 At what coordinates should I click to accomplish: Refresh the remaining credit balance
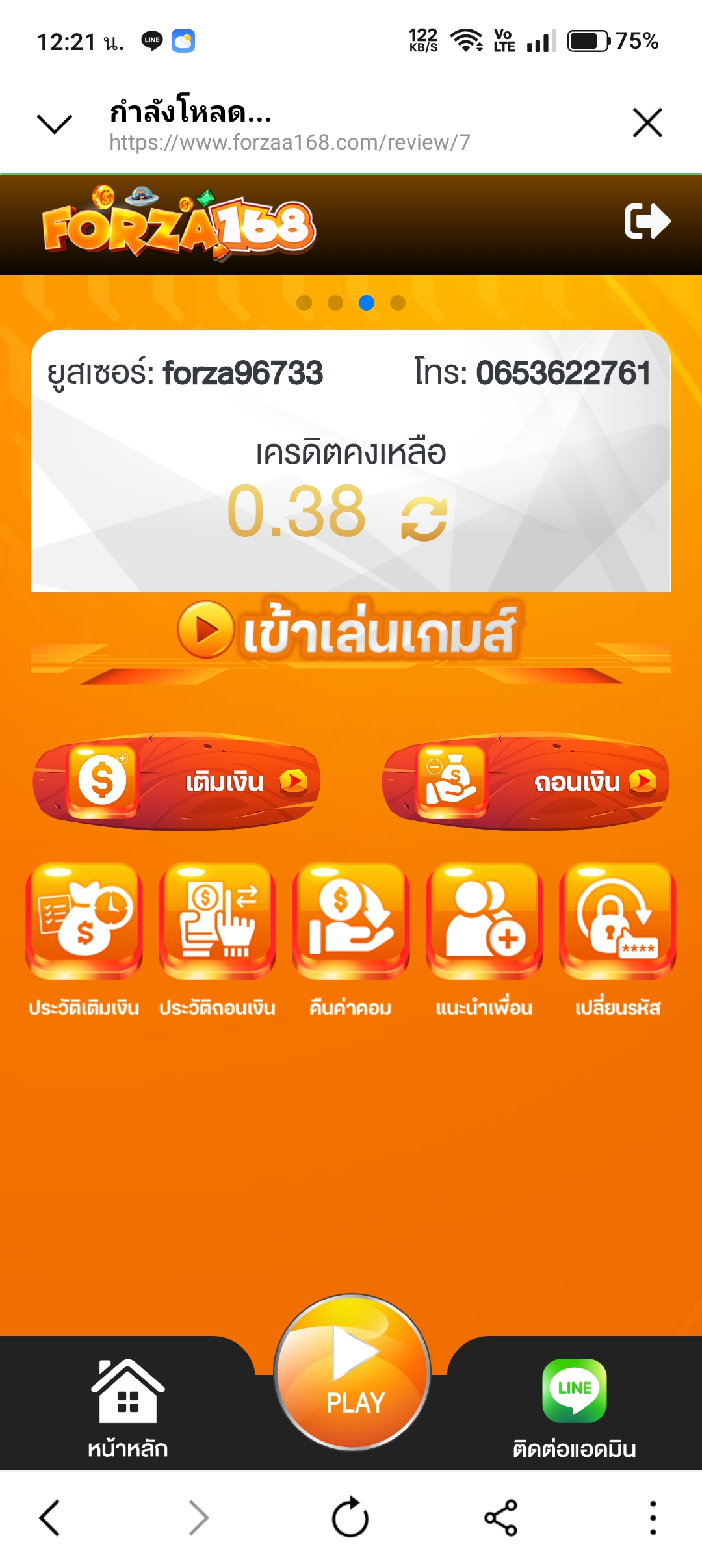(x=424, y=518)
